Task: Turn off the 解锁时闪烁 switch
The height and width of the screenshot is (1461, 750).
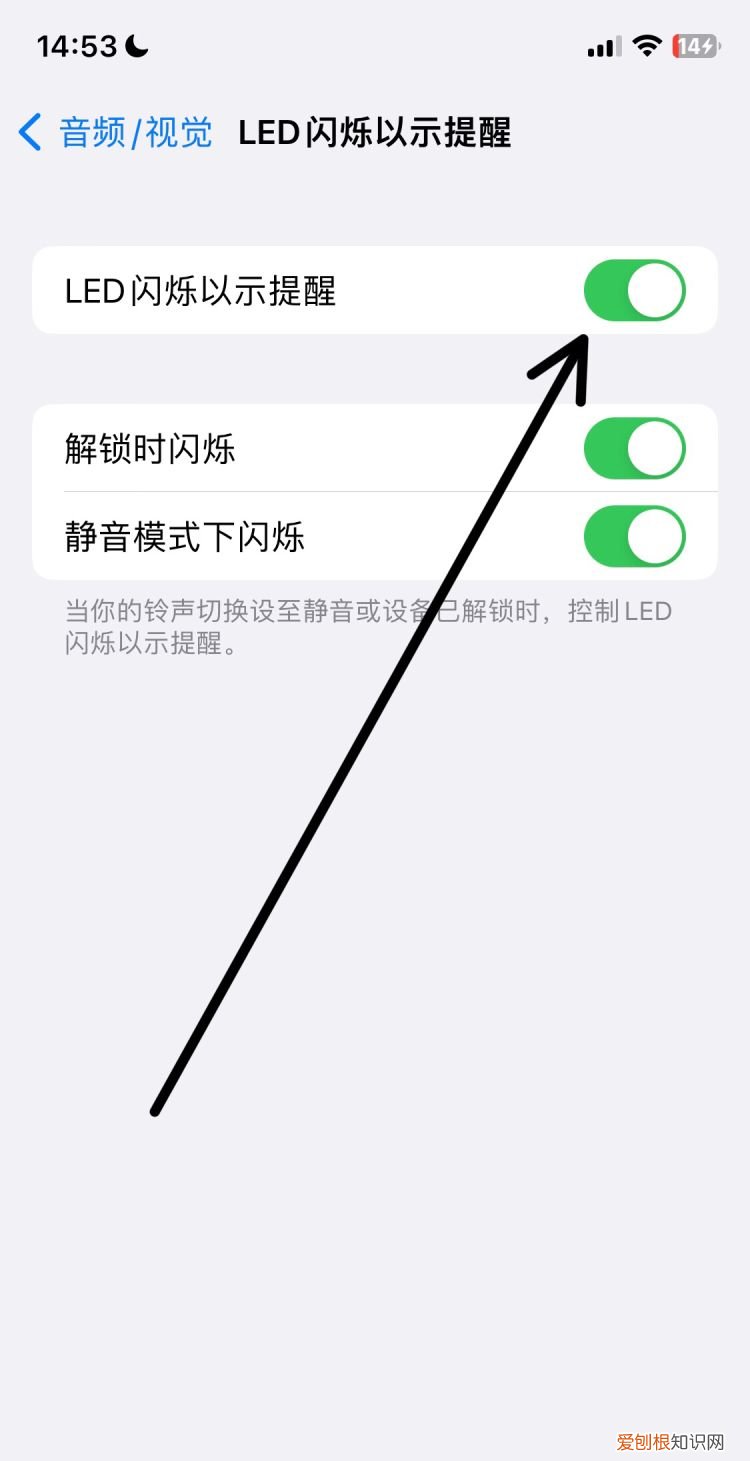Action: pos(635,449)
